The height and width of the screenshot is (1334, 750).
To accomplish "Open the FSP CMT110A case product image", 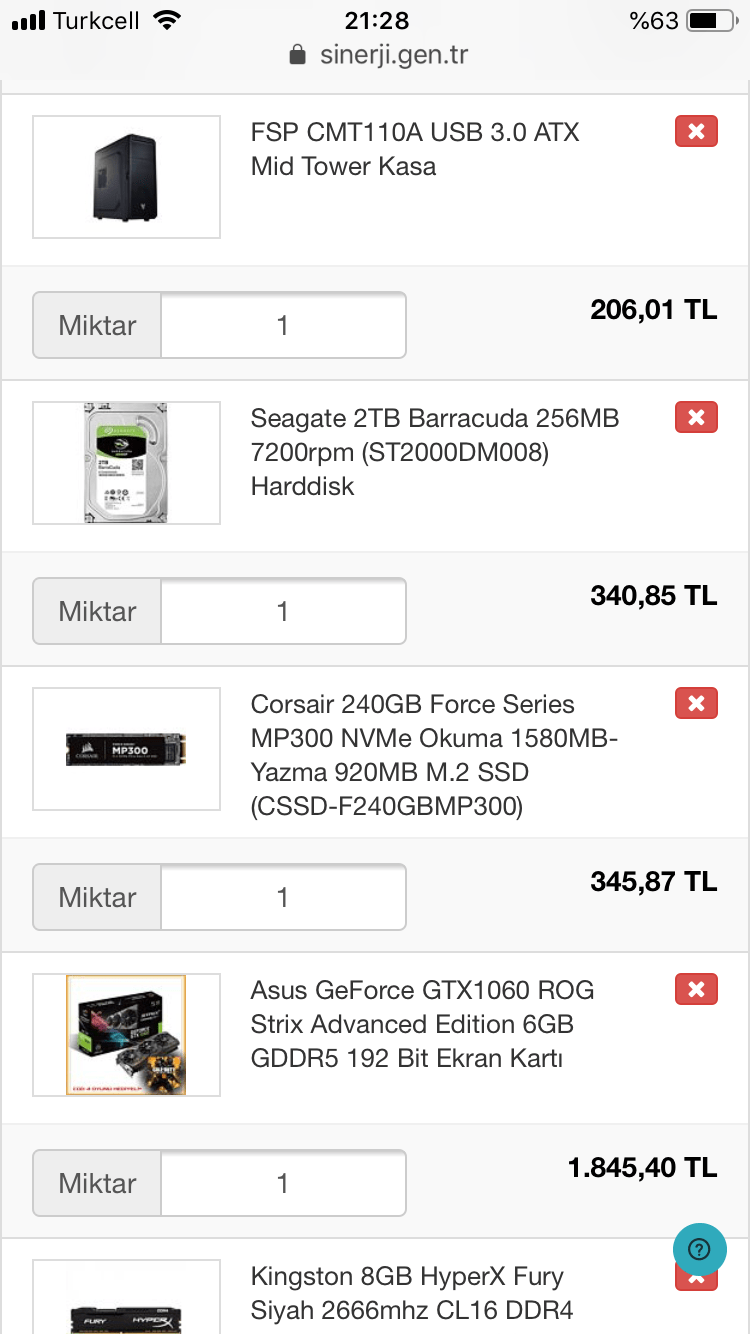I will point(126,177).
